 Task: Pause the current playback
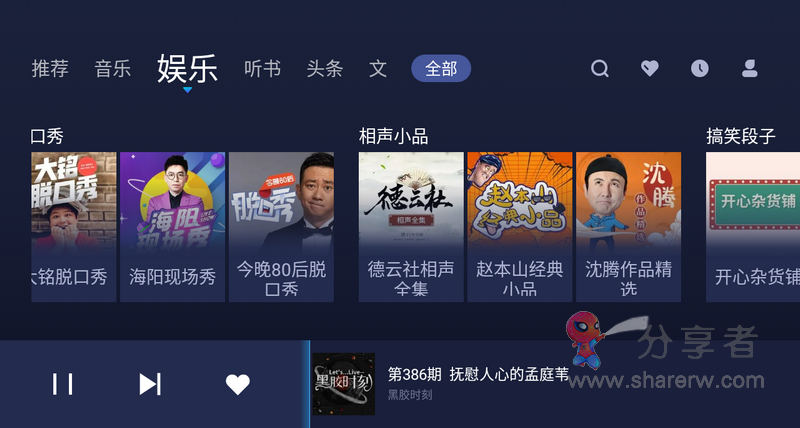click(63, 384)
